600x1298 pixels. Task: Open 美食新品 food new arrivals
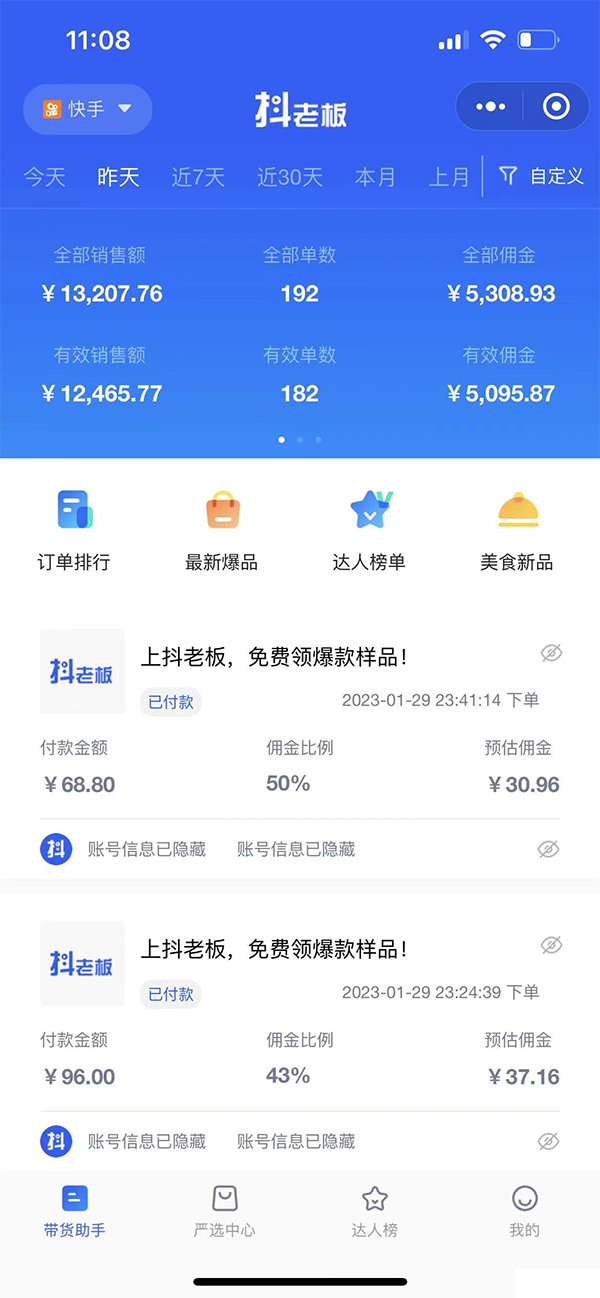(517, 531)
